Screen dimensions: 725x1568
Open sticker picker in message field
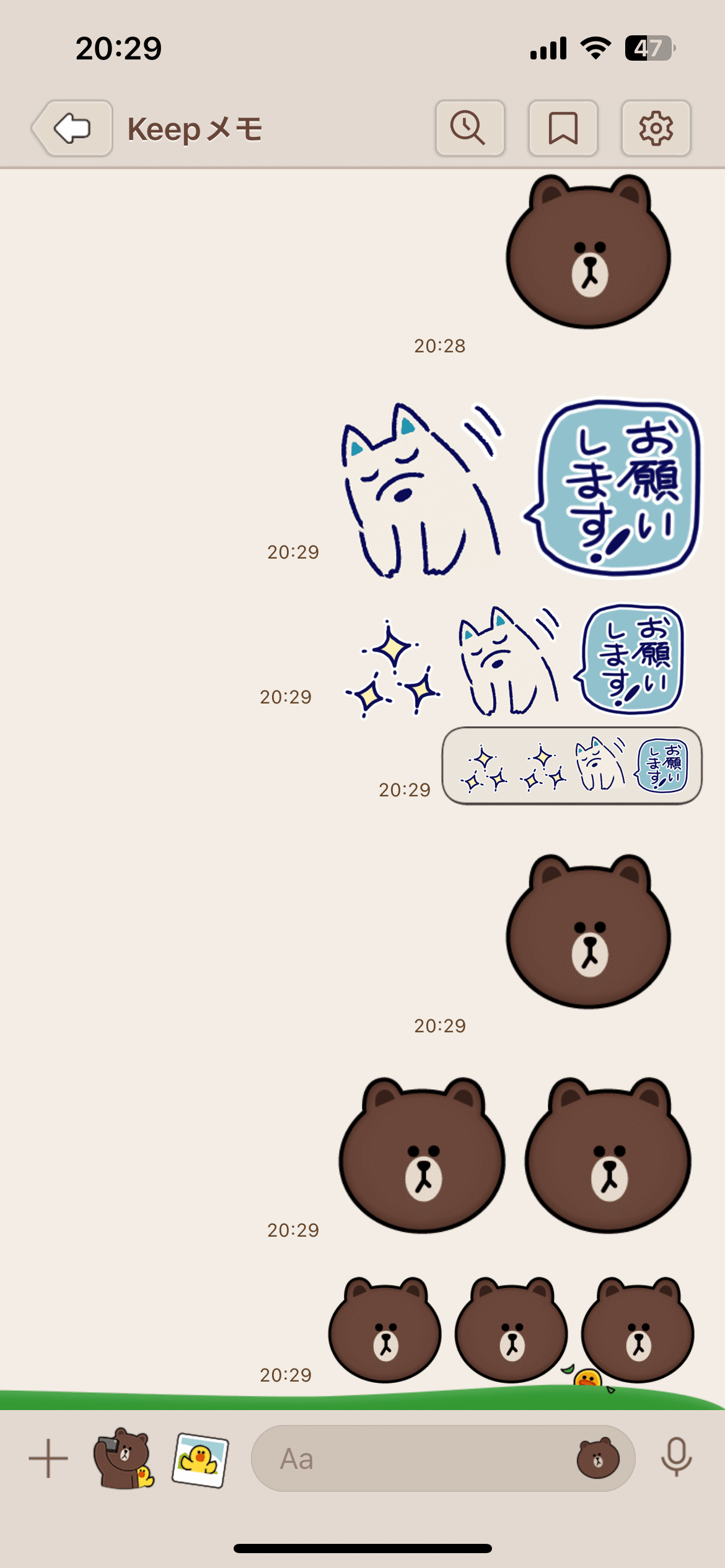point(597,1458)
